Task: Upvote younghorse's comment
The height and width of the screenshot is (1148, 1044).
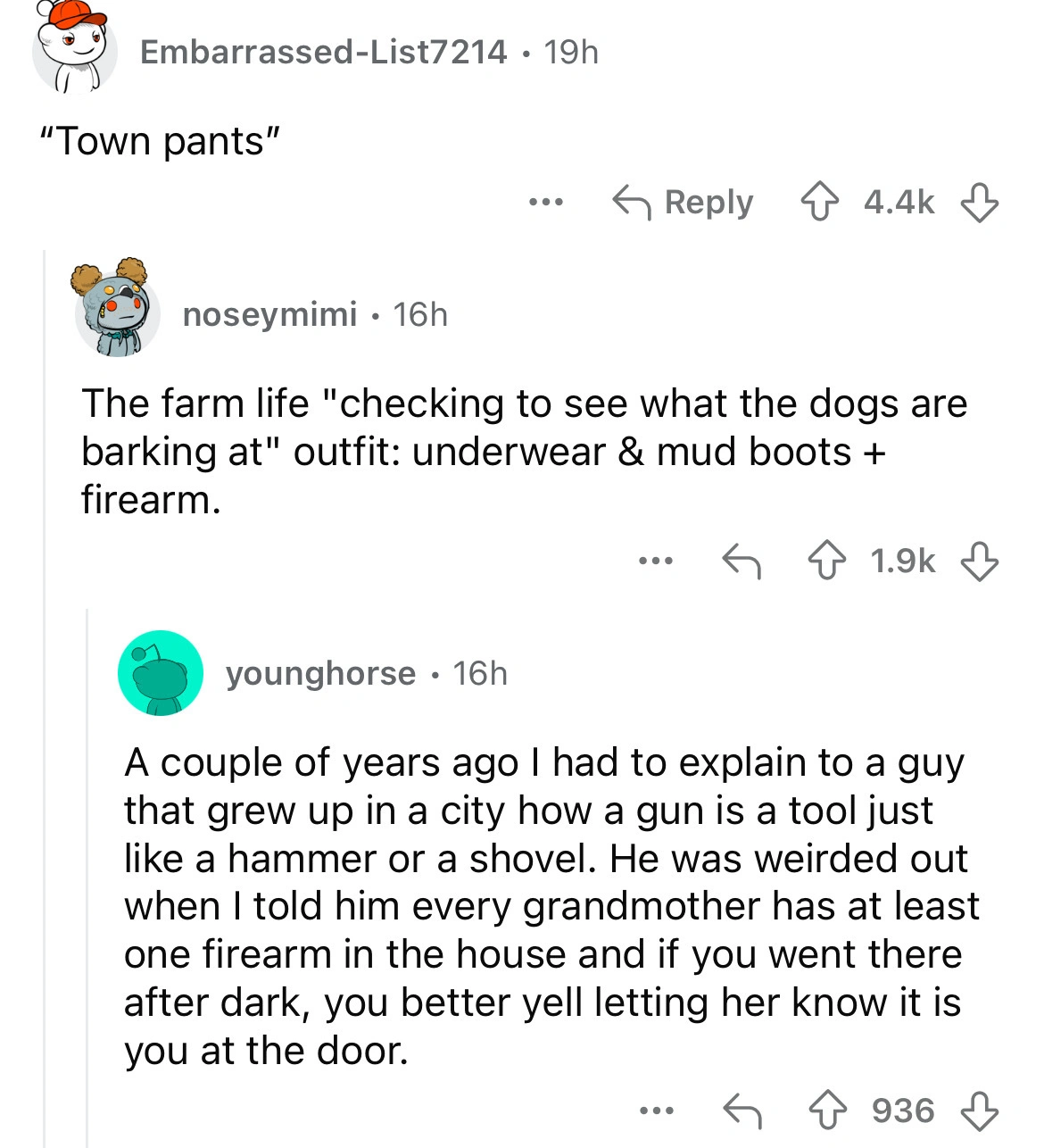Action: click(825, 1111)
